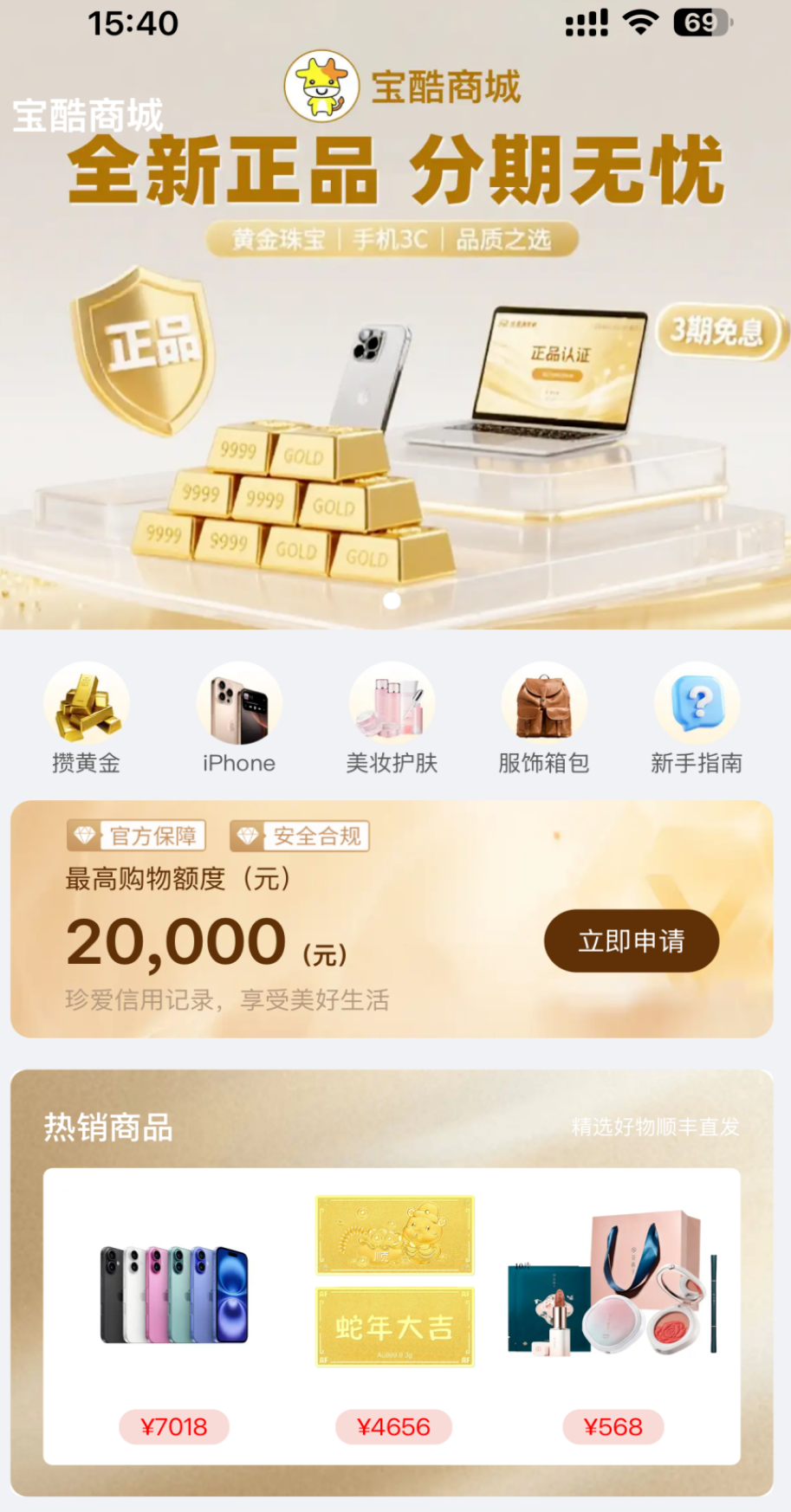Tap the 立即申请 button

tap(631, 940)
